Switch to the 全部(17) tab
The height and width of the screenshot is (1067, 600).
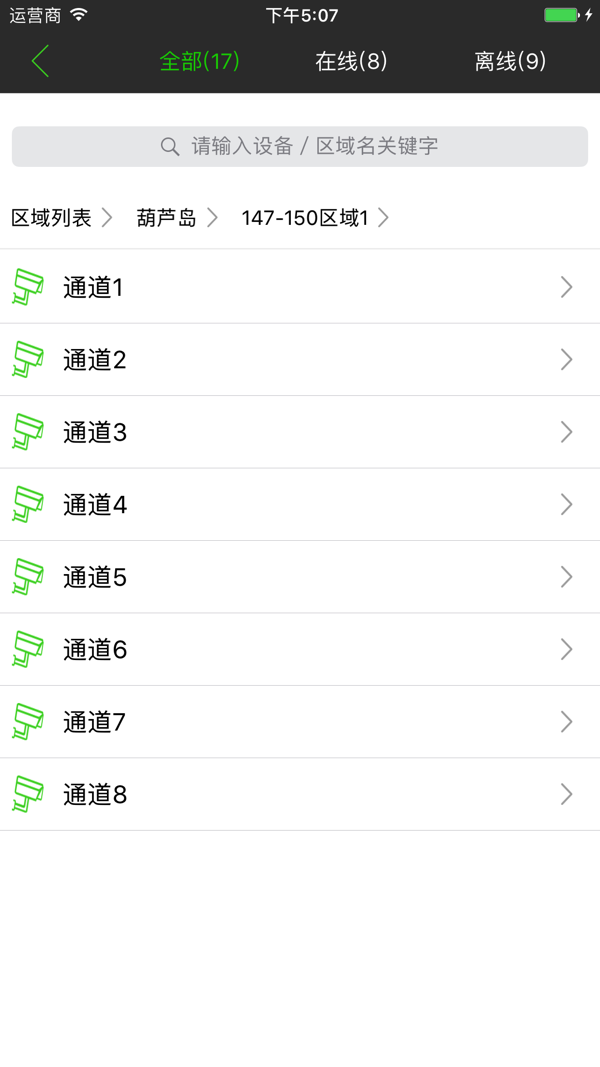[200, 61]
